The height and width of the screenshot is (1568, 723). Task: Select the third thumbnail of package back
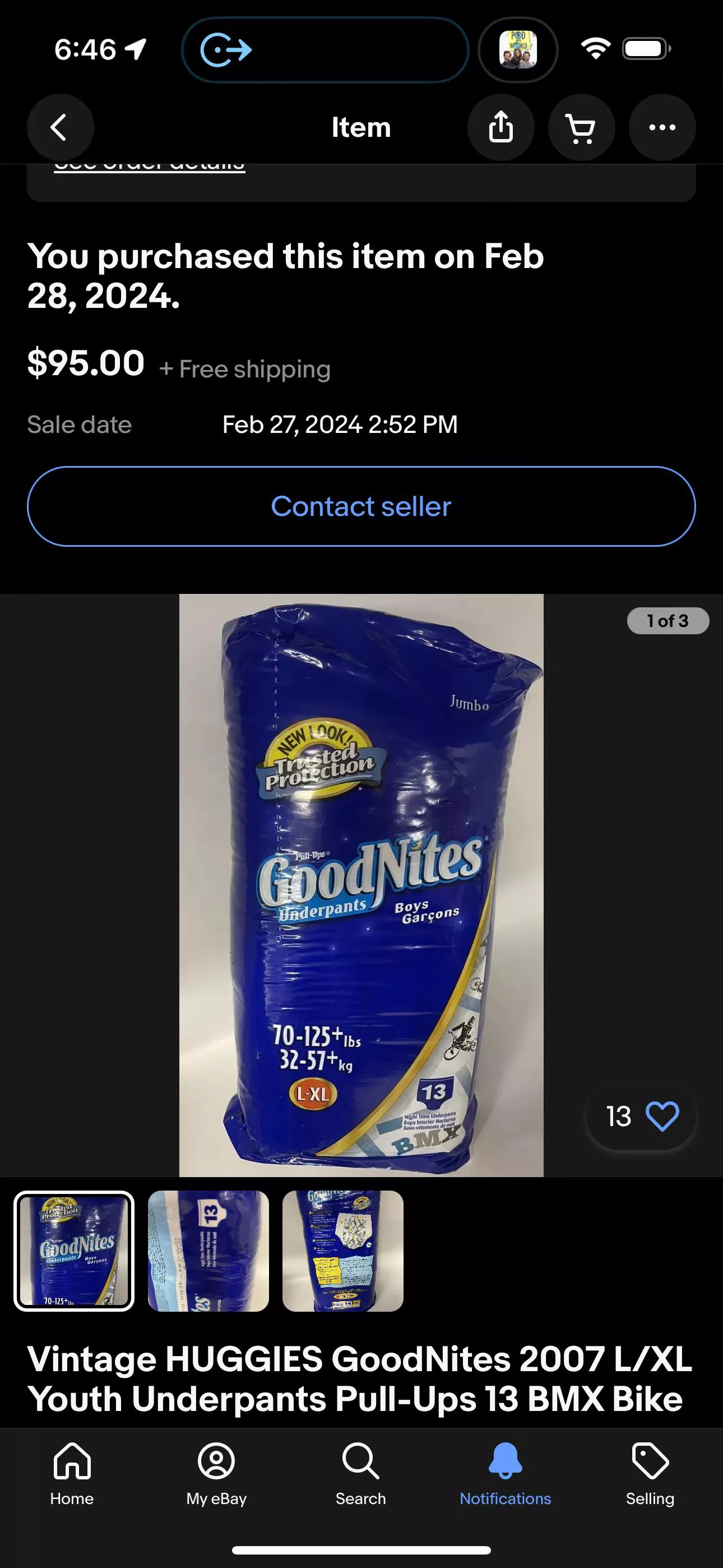[x=342, y=1251]
